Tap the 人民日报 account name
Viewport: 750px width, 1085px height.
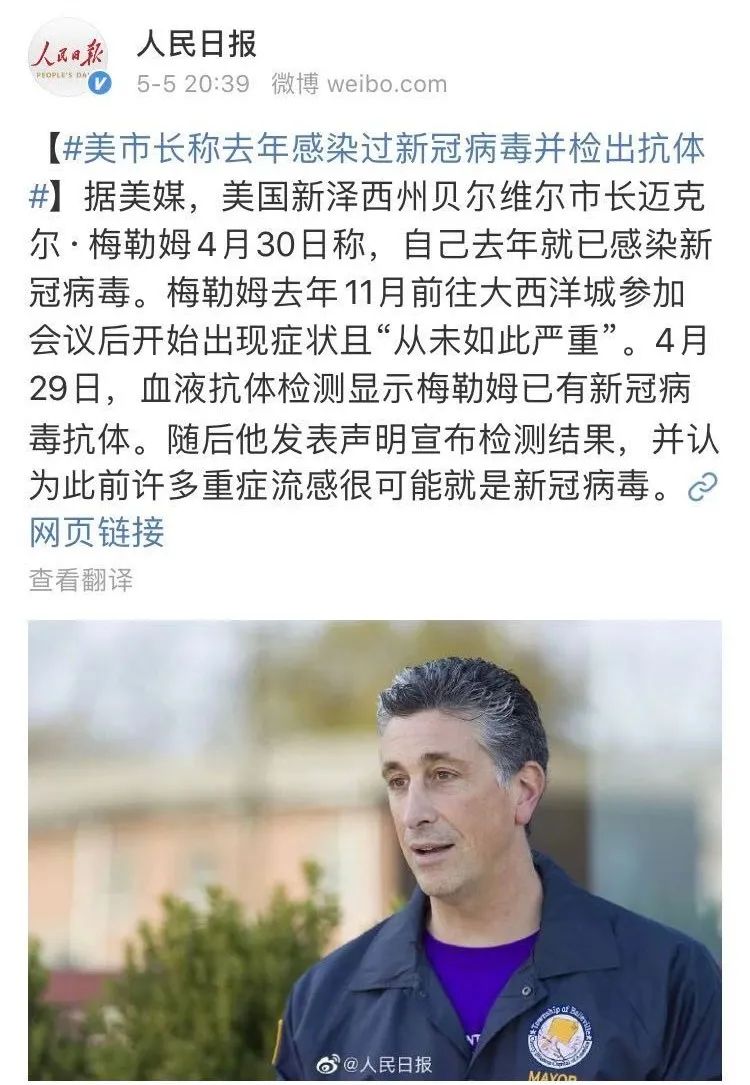[x=197, y=43]
